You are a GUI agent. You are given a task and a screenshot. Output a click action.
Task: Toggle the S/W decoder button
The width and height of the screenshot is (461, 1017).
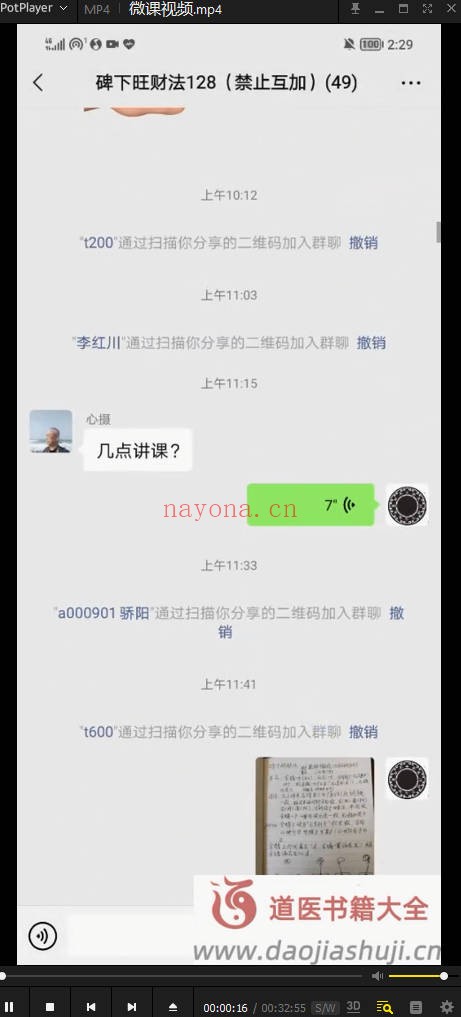(x=324, y=1007)
